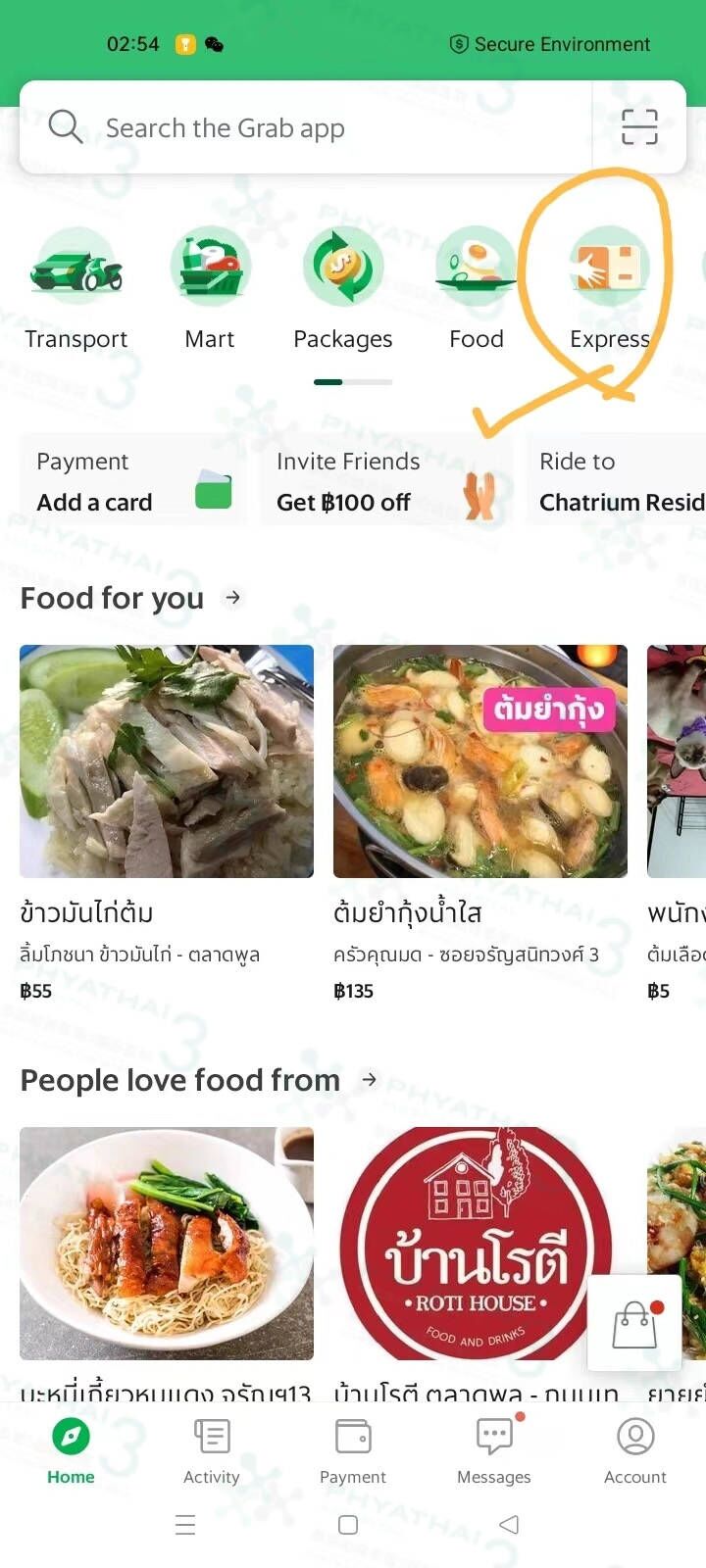This screenshot has height=1568, width=706.
Task: Expand People love food from arrow
Action: 370,1080
